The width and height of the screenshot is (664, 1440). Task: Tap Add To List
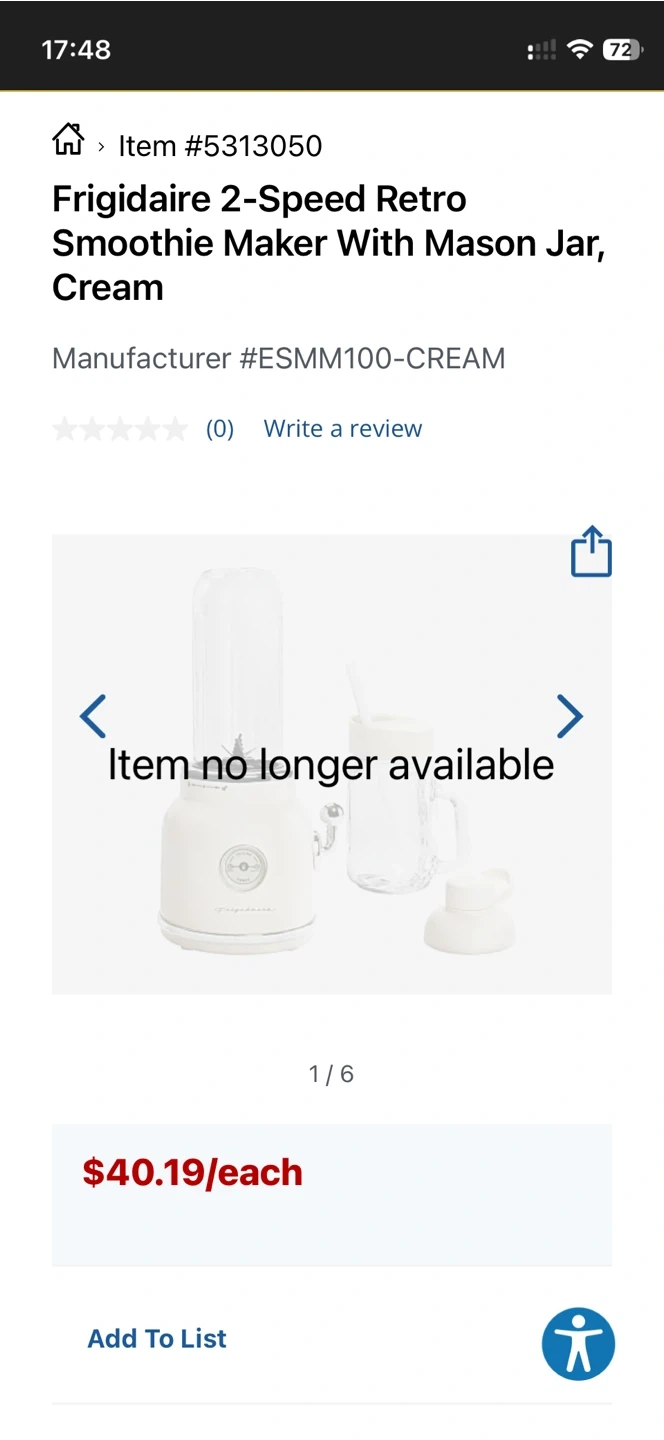tap(157, 1338)
